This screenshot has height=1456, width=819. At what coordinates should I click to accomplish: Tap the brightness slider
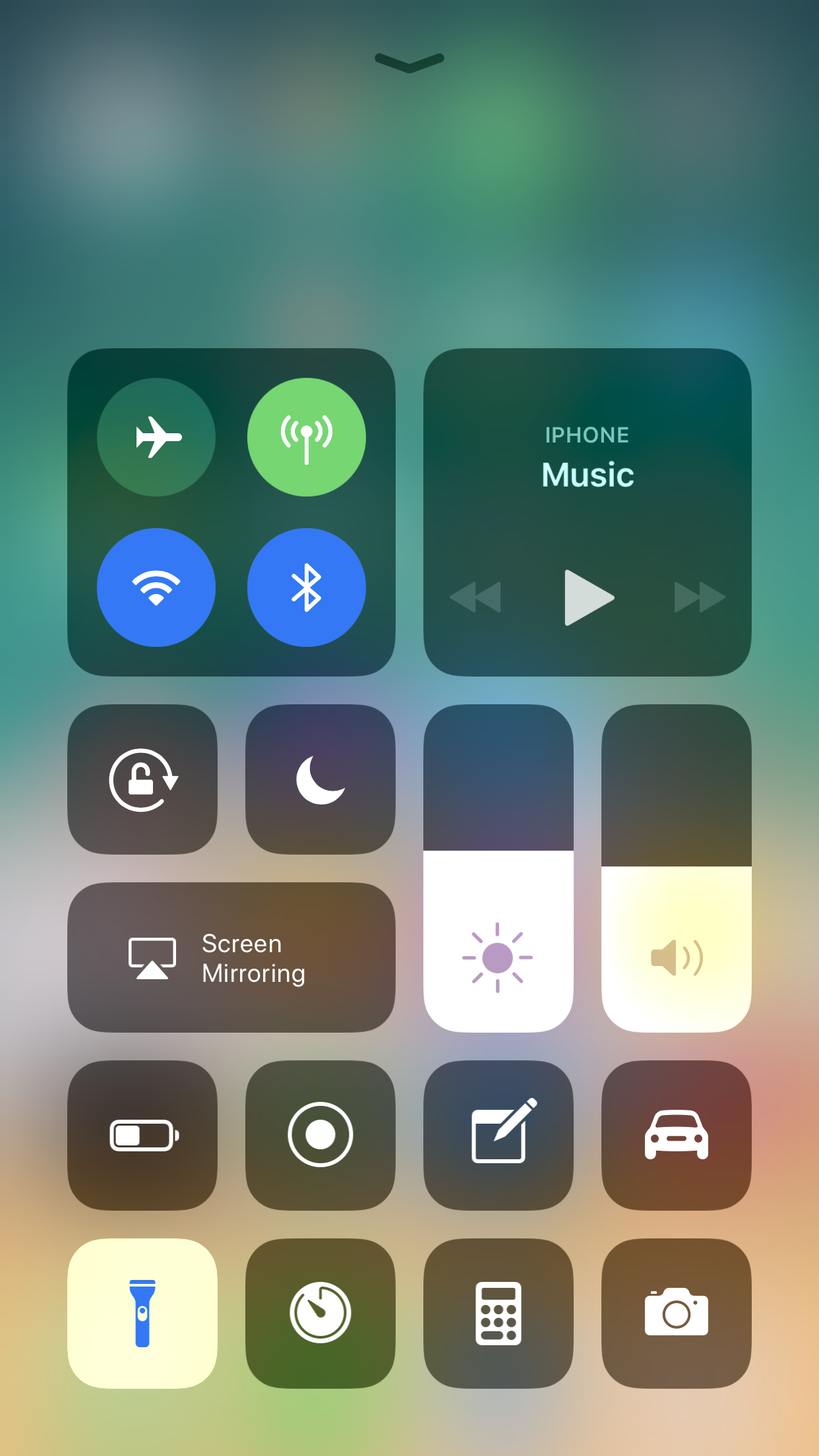(499, 868)
